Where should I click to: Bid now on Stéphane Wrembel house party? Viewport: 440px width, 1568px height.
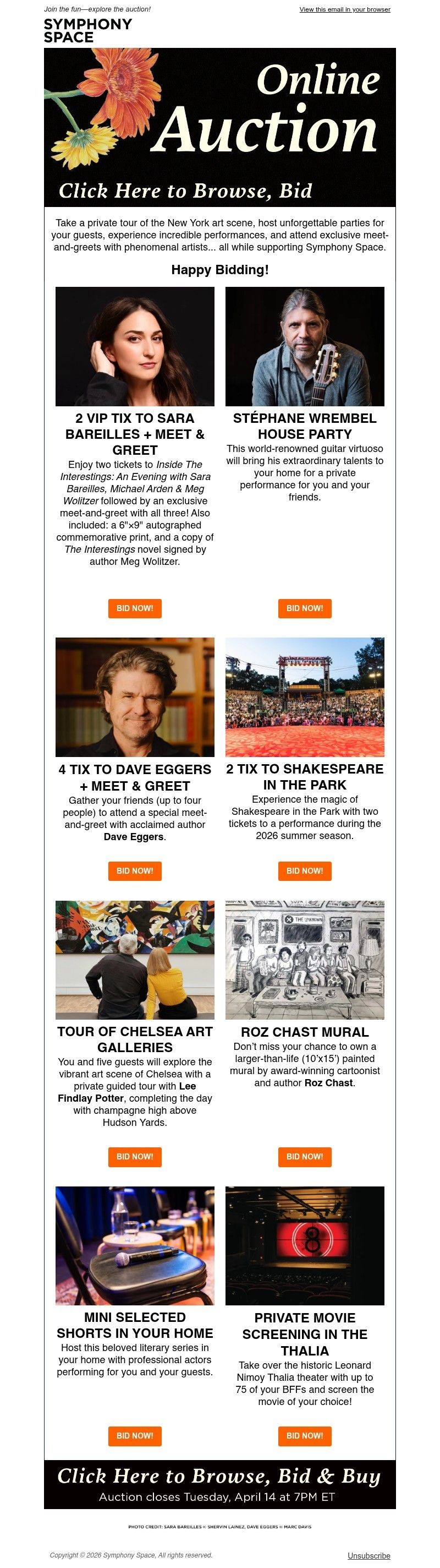point(305,607)
